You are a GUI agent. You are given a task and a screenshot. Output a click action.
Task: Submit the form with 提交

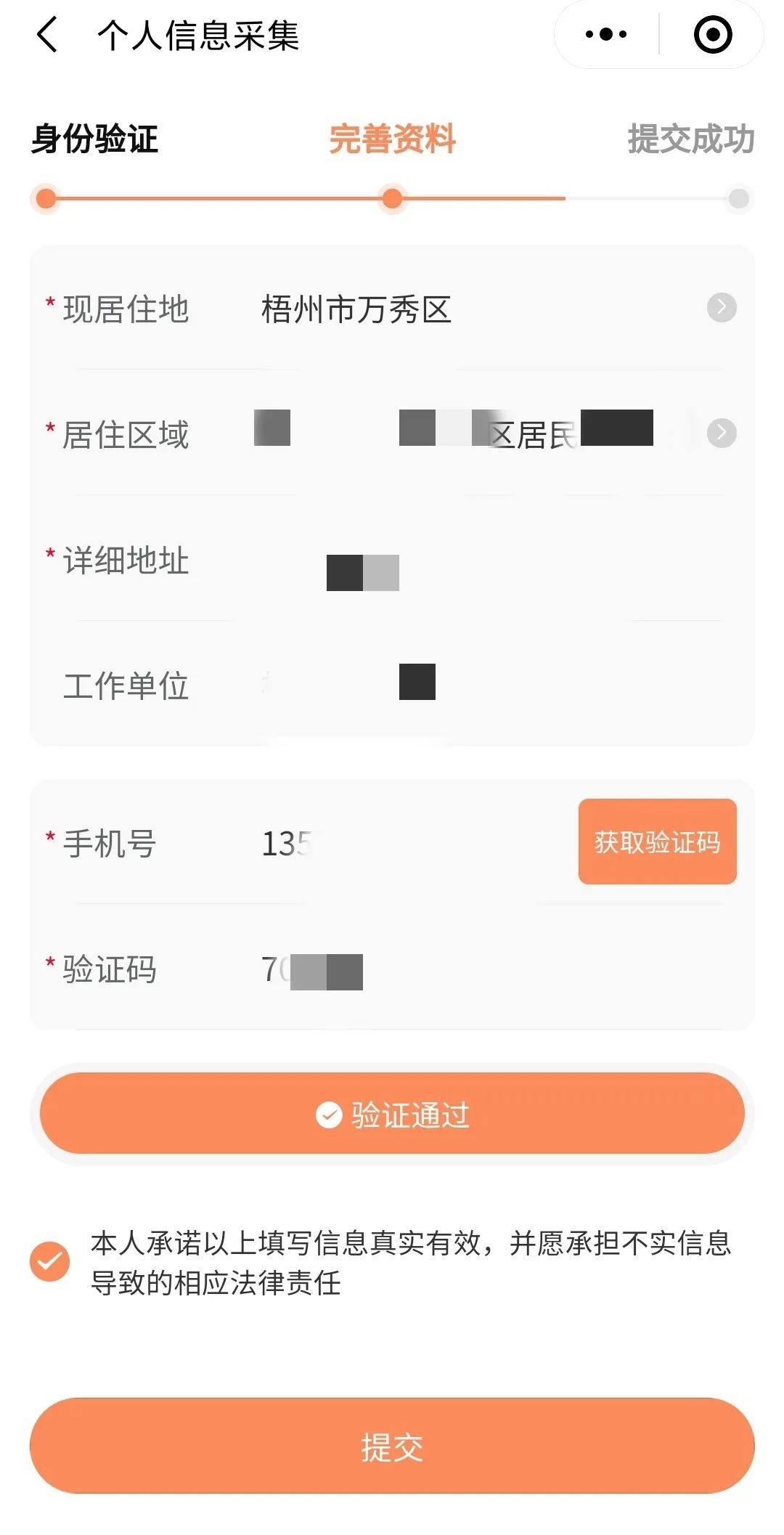392,1446
